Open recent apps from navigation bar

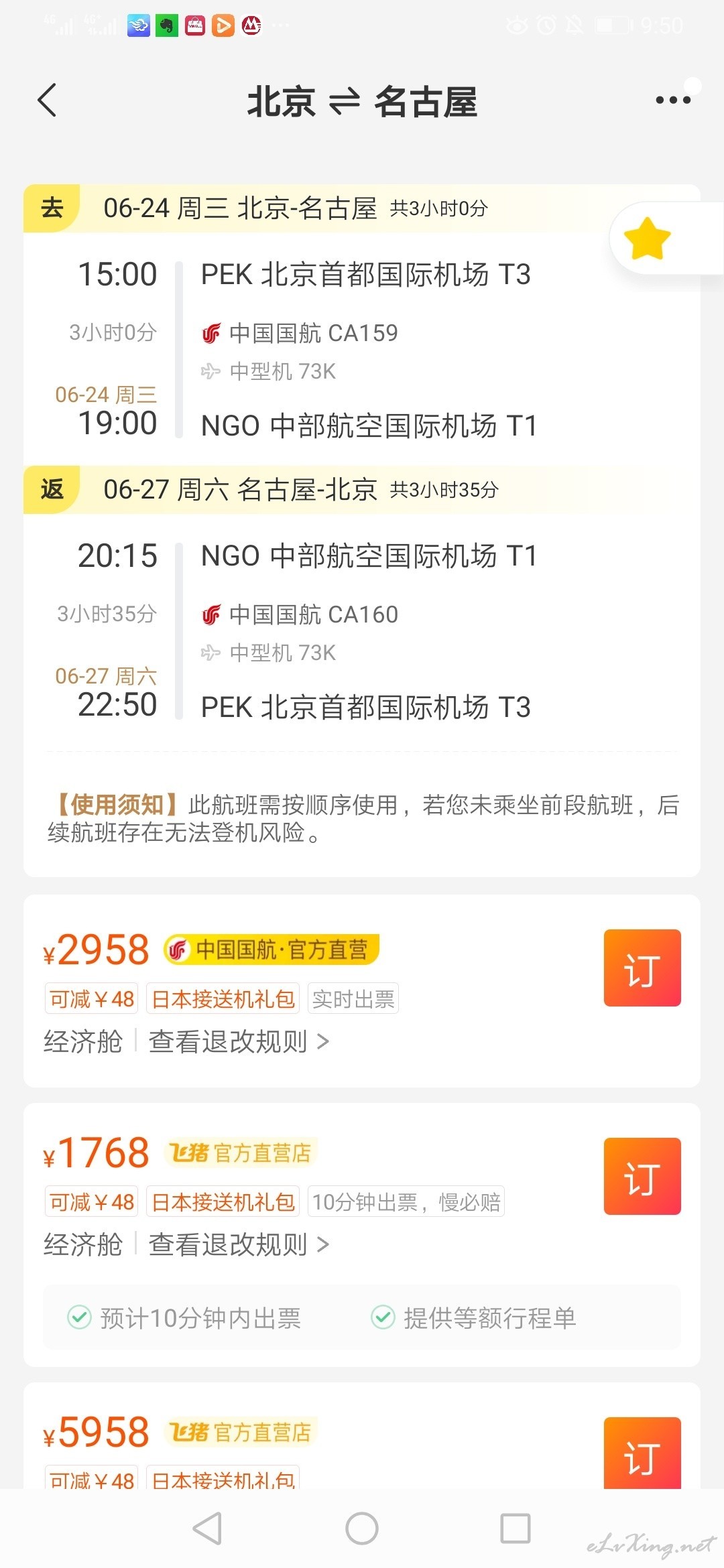tap(516, 1528)
